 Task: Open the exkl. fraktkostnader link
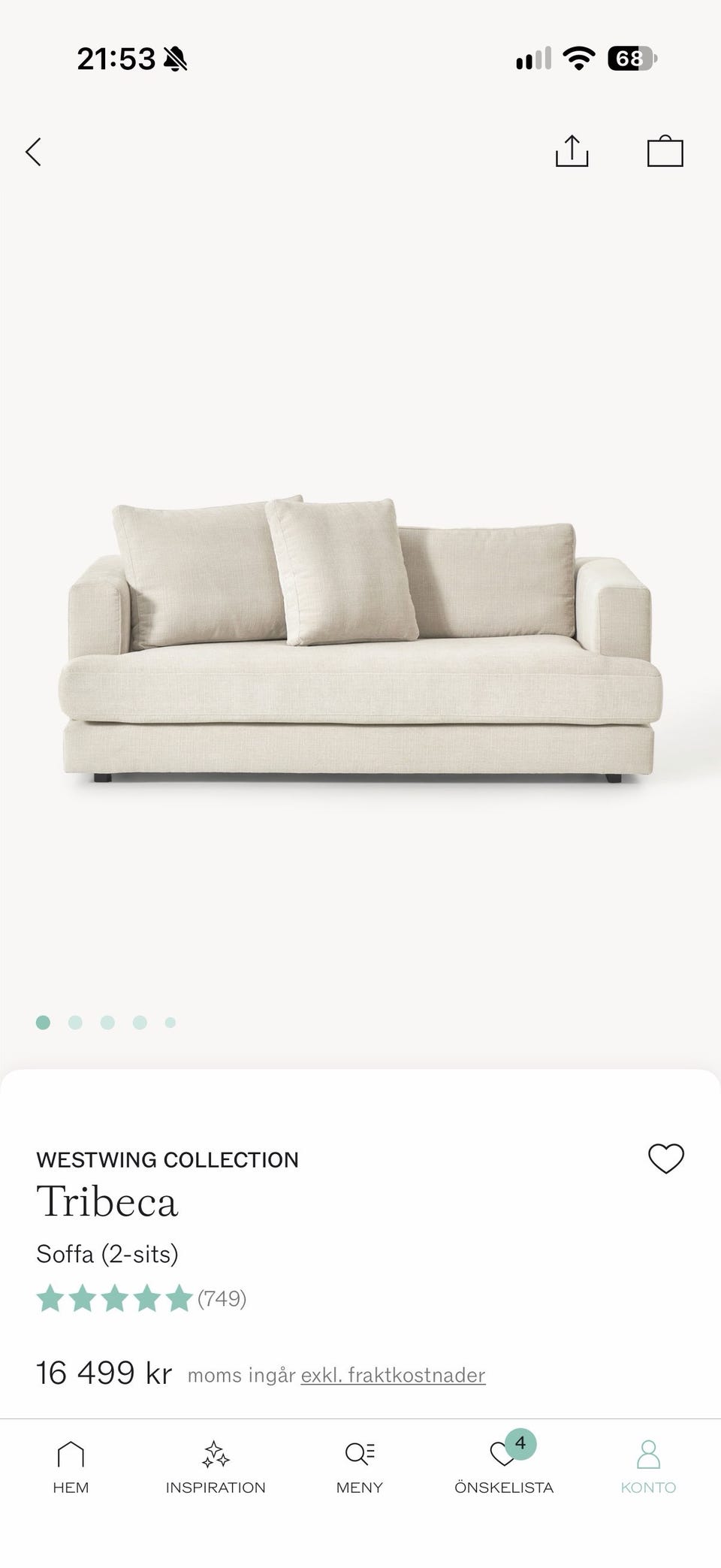point(393,1375)
